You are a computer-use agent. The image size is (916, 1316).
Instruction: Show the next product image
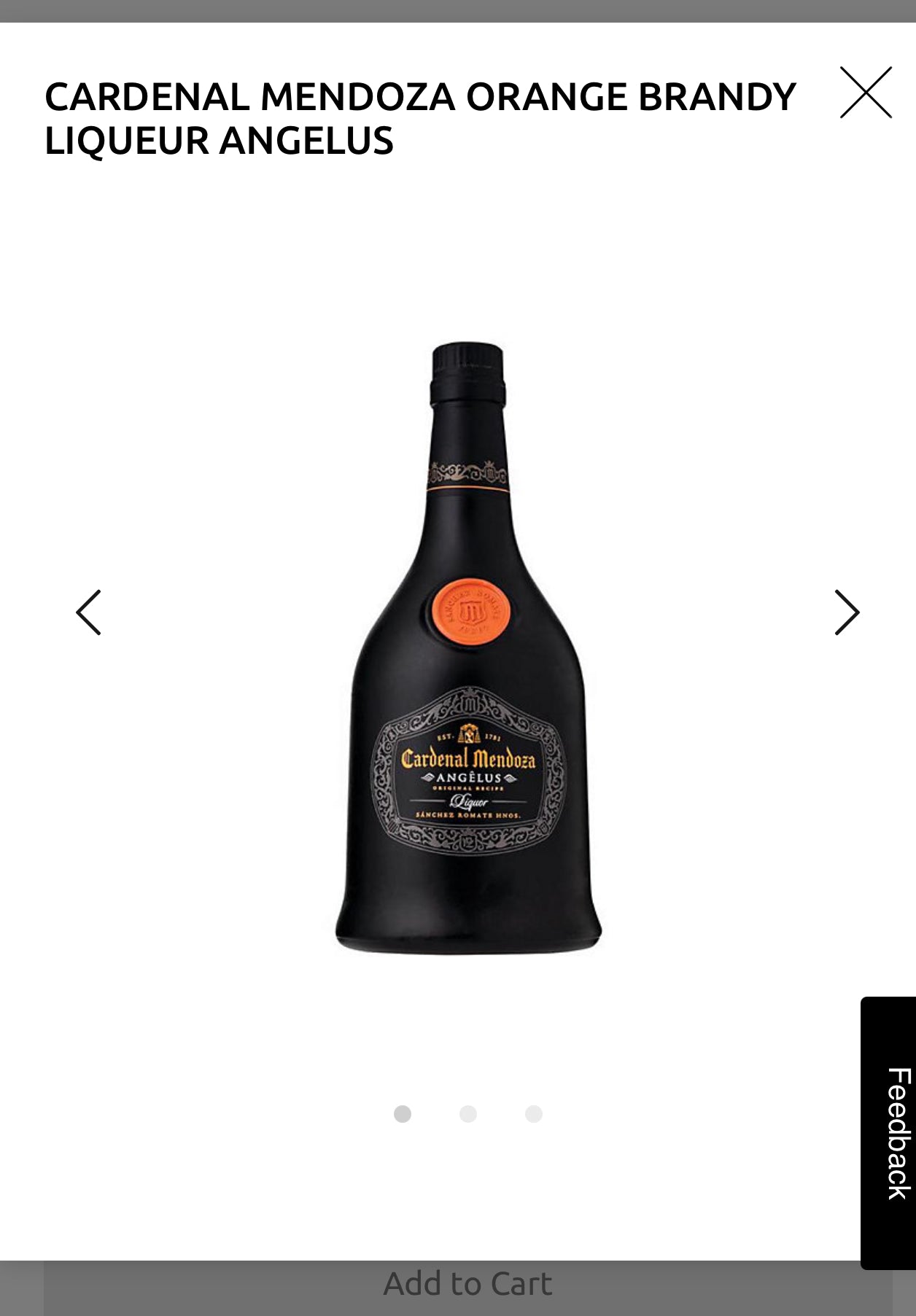[x=847, y=612]
